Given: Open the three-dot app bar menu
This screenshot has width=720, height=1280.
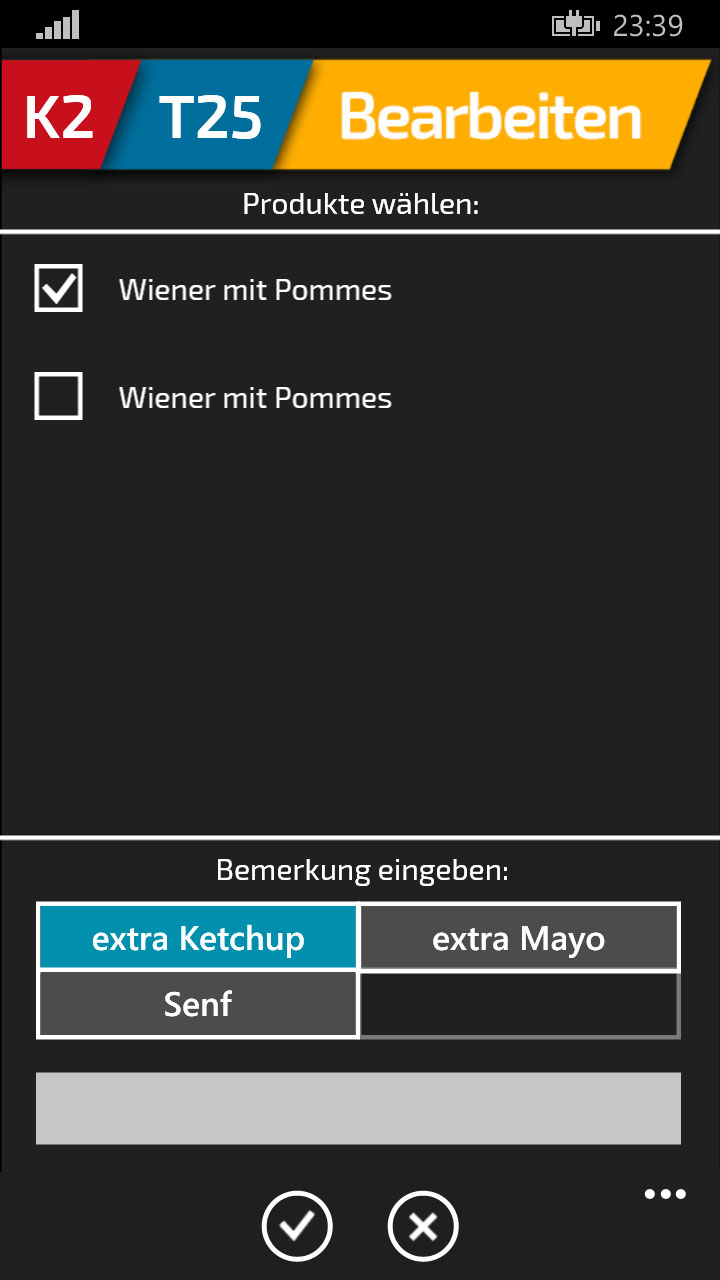Looking at the screenshot, I should pos(665,1194).
